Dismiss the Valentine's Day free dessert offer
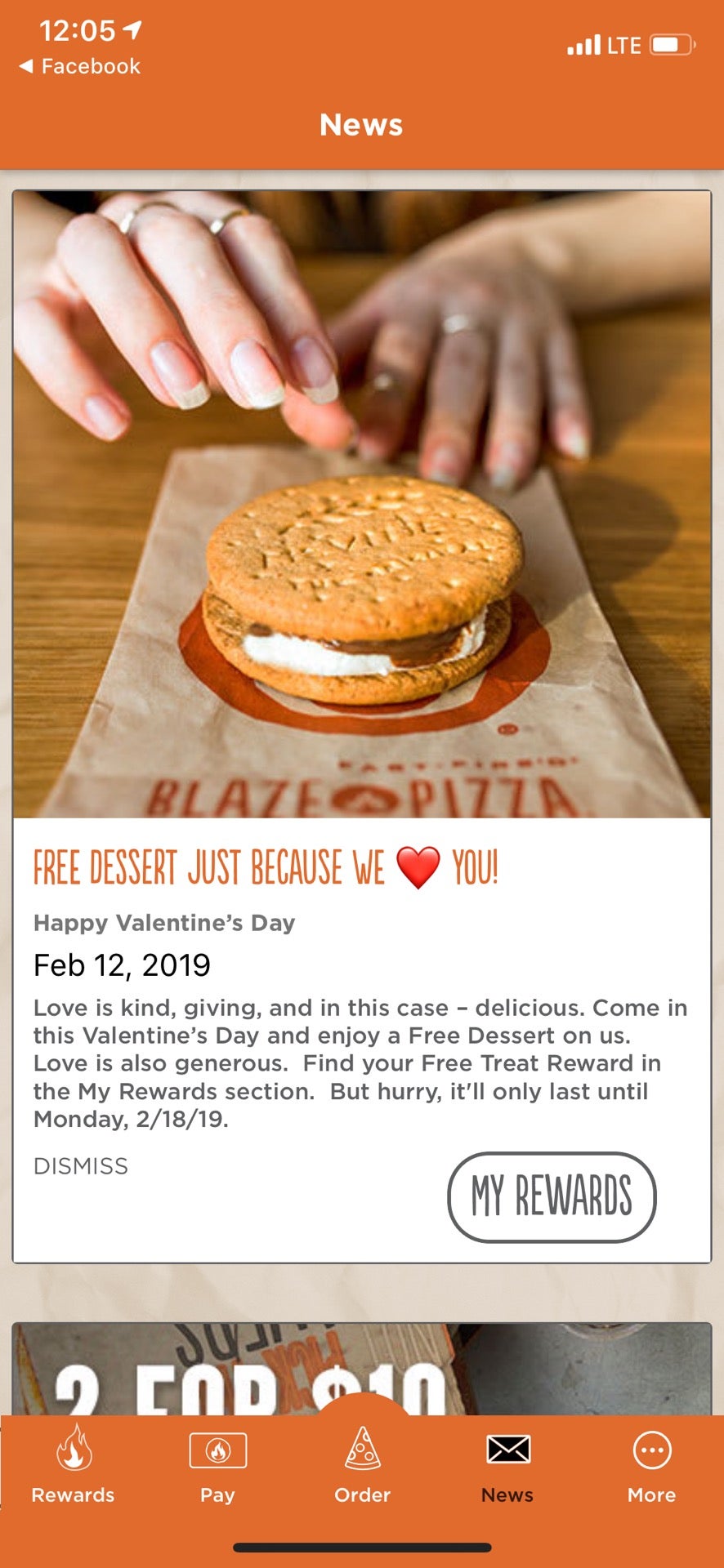The width and height of the screenshot is (724, 1568). [x=81, y=1166]
